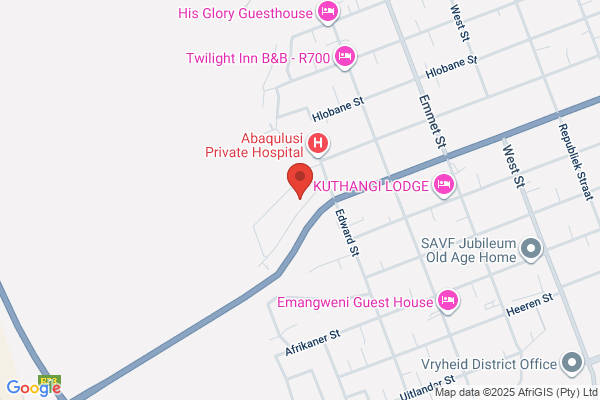The image size is (600, 400).
Task: Select the Twilight Inn B&B marker
Action: click(345, 58)
